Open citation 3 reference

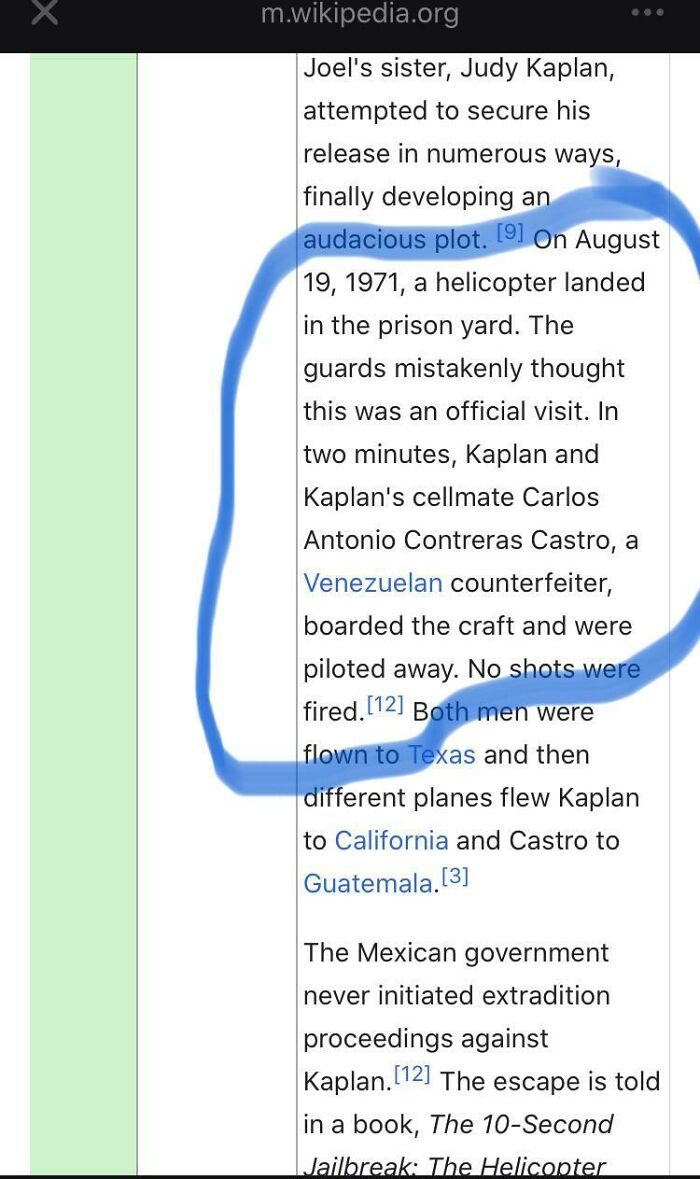[x=455, y=877]
